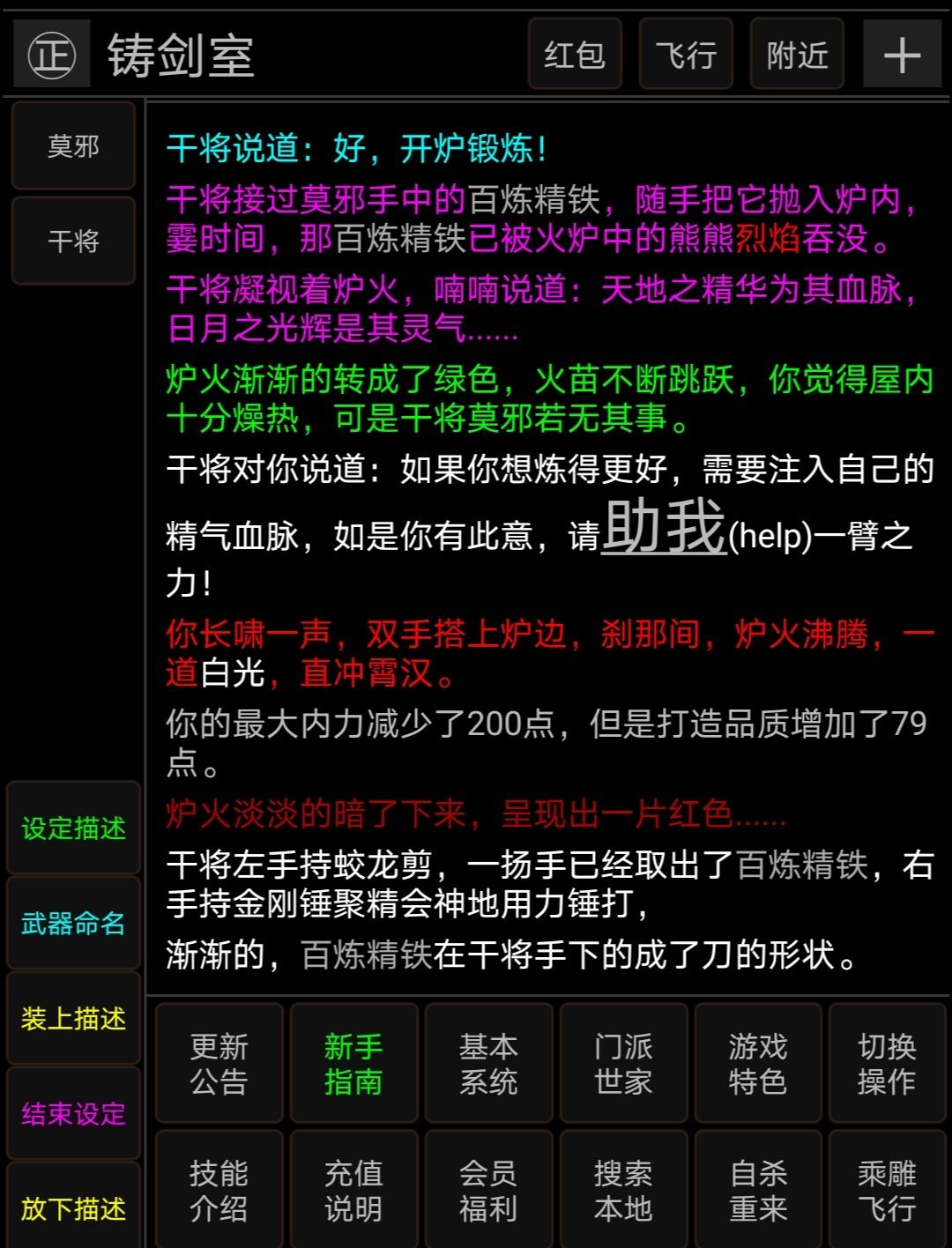The image size is (952, 1248).
Task: Click the 飞行 (fly) button
Action: pos(685,55)
